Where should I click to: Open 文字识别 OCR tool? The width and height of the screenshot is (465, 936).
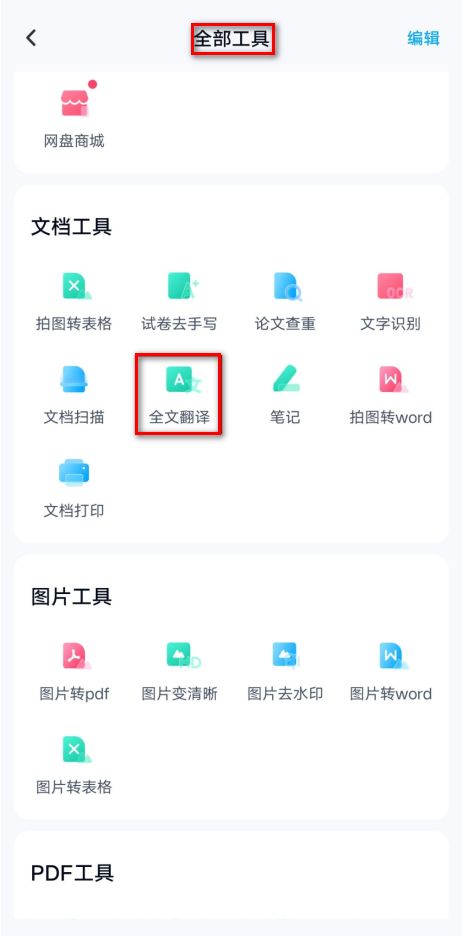click(390, 301)
